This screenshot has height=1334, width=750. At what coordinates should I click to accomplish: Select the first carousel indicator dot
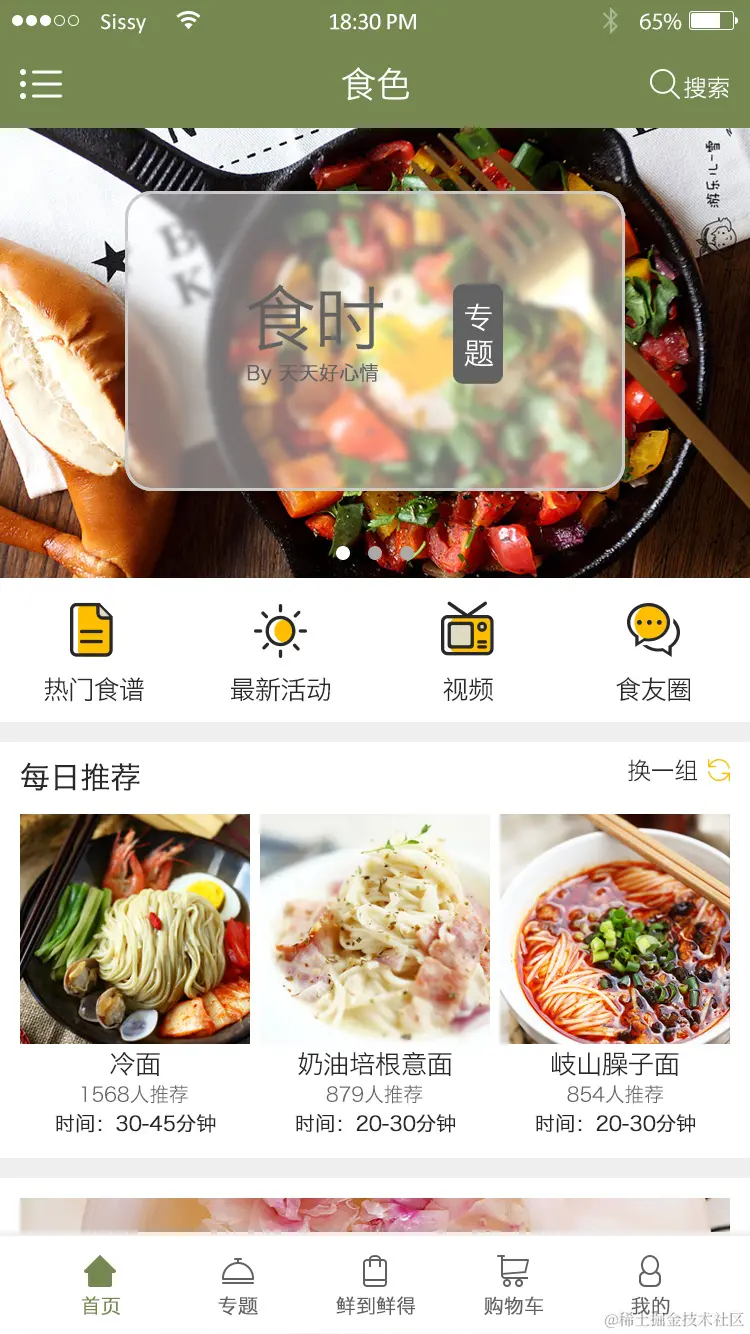pyautogui.click(x=343, y=552)
